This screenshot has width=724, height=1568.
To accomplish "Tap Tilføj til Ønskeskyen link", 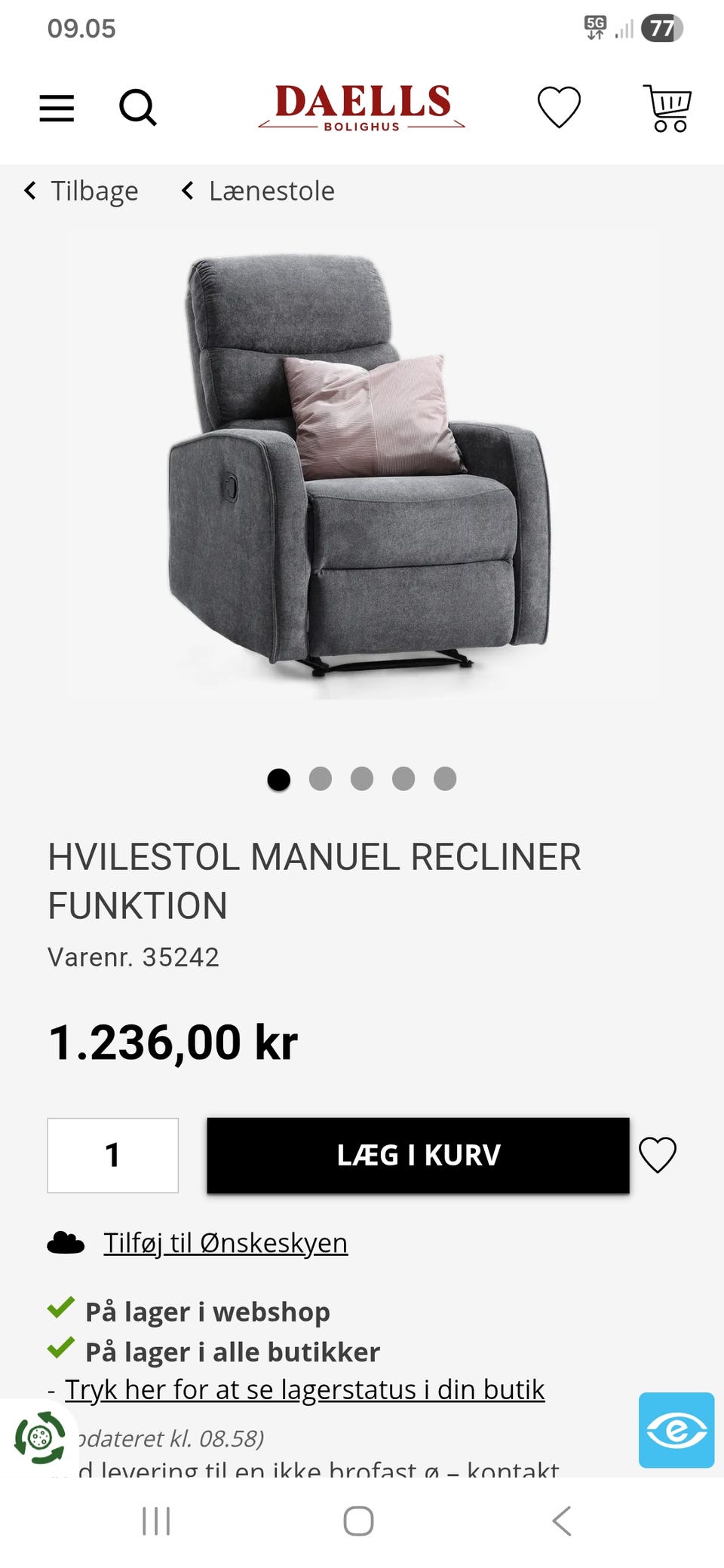I will pos(225,1242).
